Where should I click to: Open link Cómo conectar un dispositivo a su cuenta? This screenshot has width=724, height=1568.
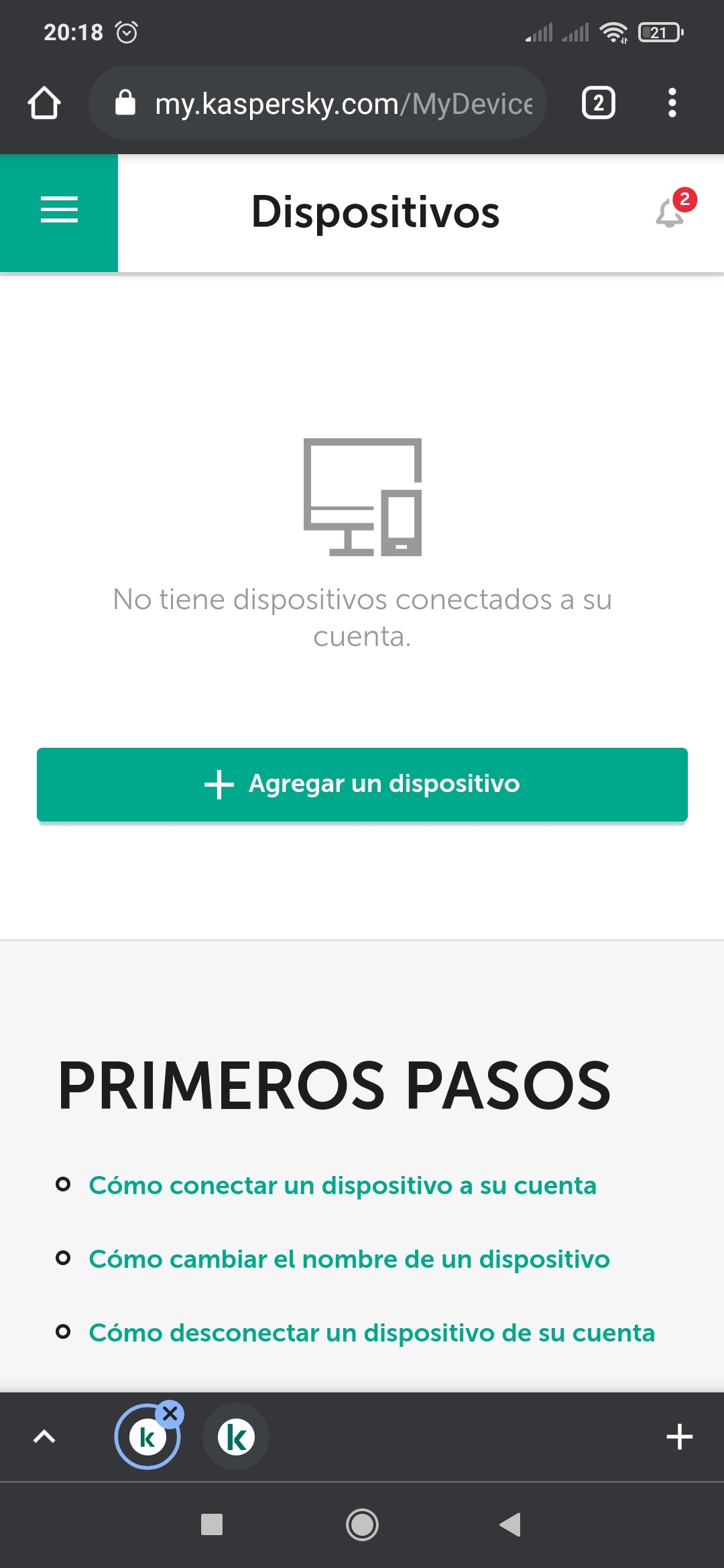click(343, 1185)
